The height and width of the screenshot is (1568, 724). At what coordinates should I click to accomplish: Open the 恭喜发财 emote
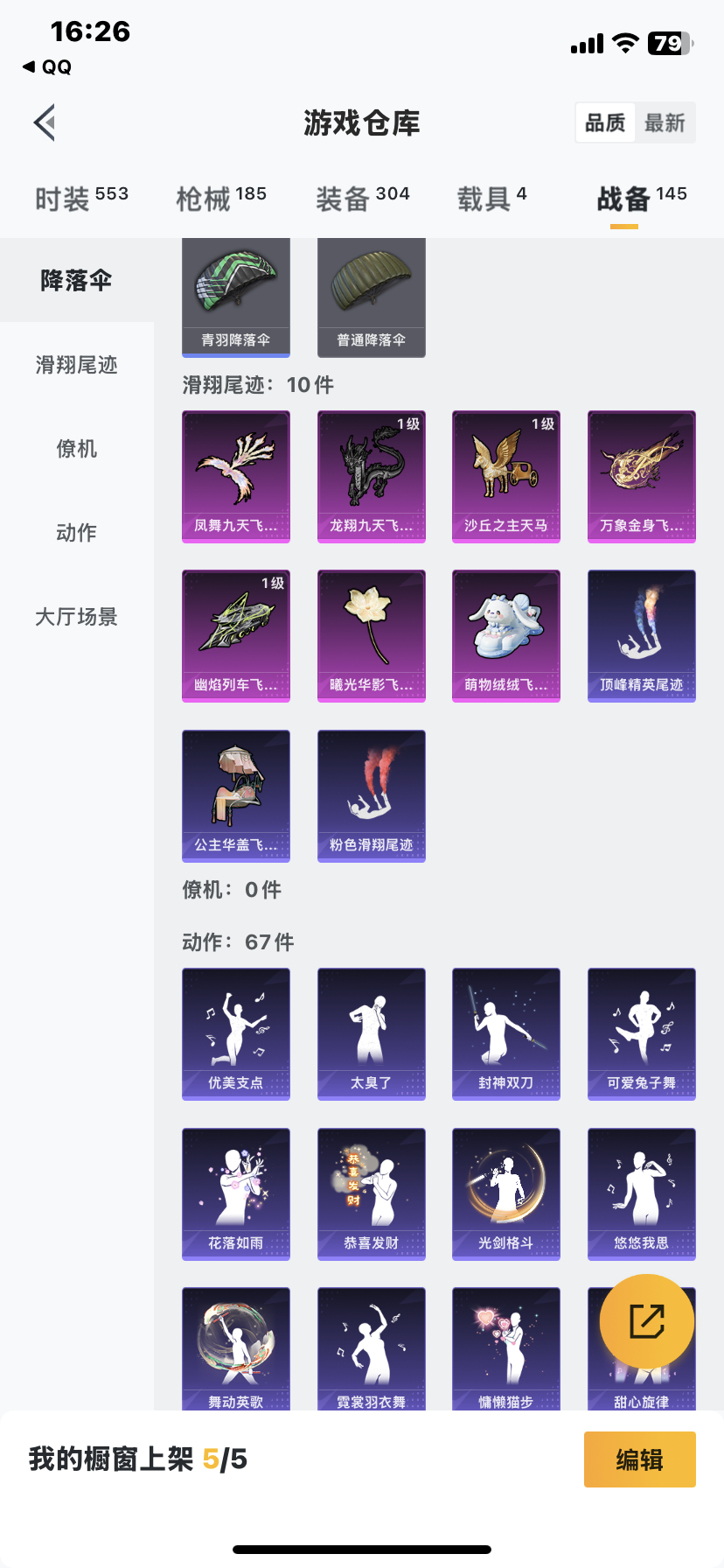tap(372, 1194)
